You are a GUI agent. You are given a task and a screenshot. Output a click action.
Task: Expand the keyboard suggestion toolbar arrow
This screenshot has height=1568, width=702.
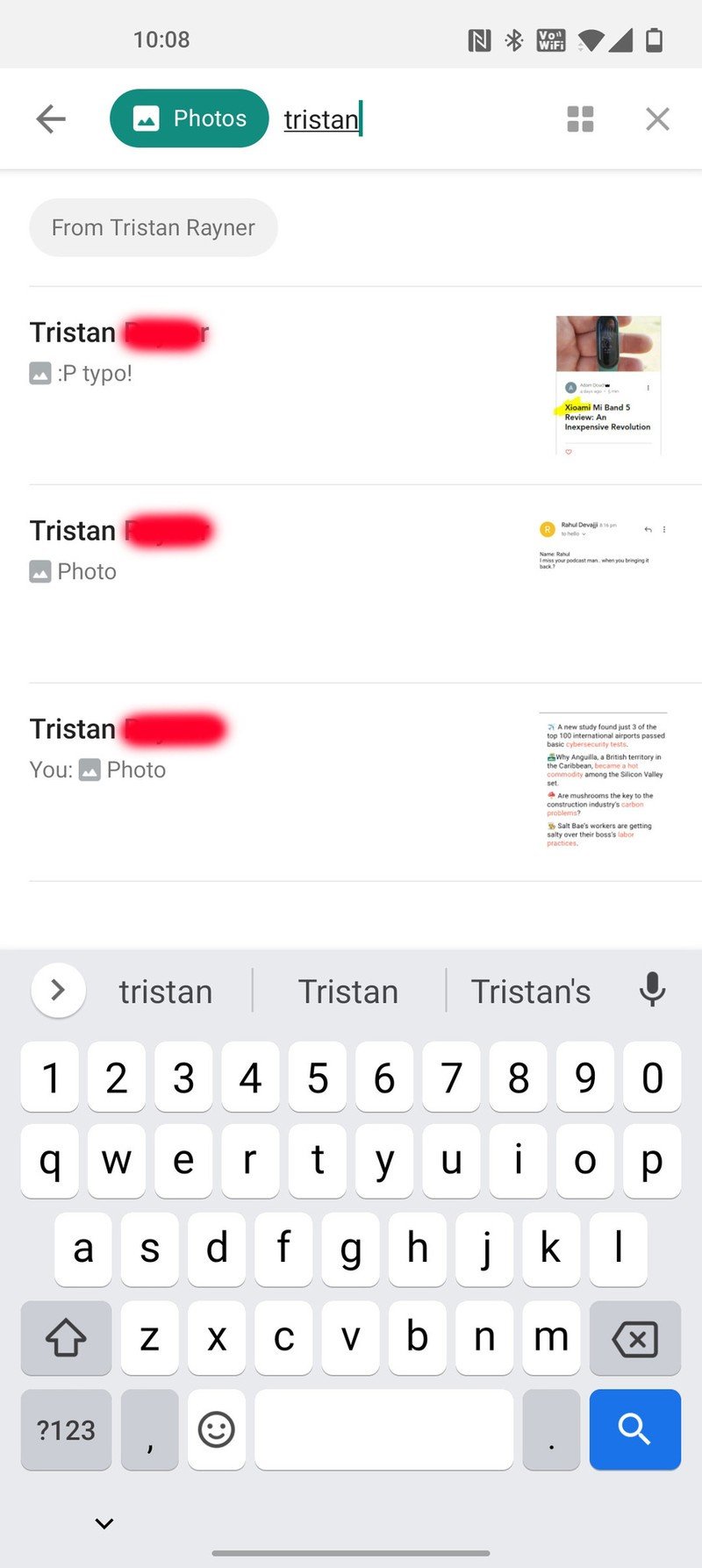coord(58,990)
